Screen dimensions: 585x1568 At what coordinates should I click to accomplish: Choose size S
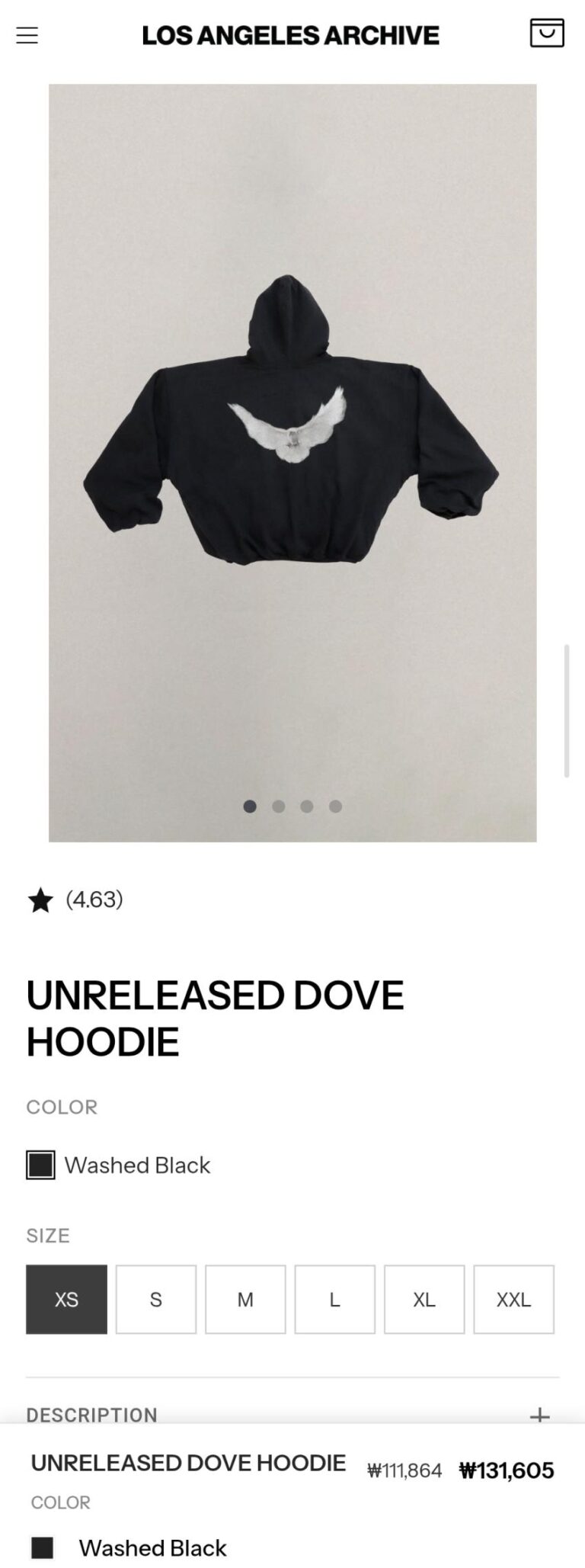[156, 1299]
